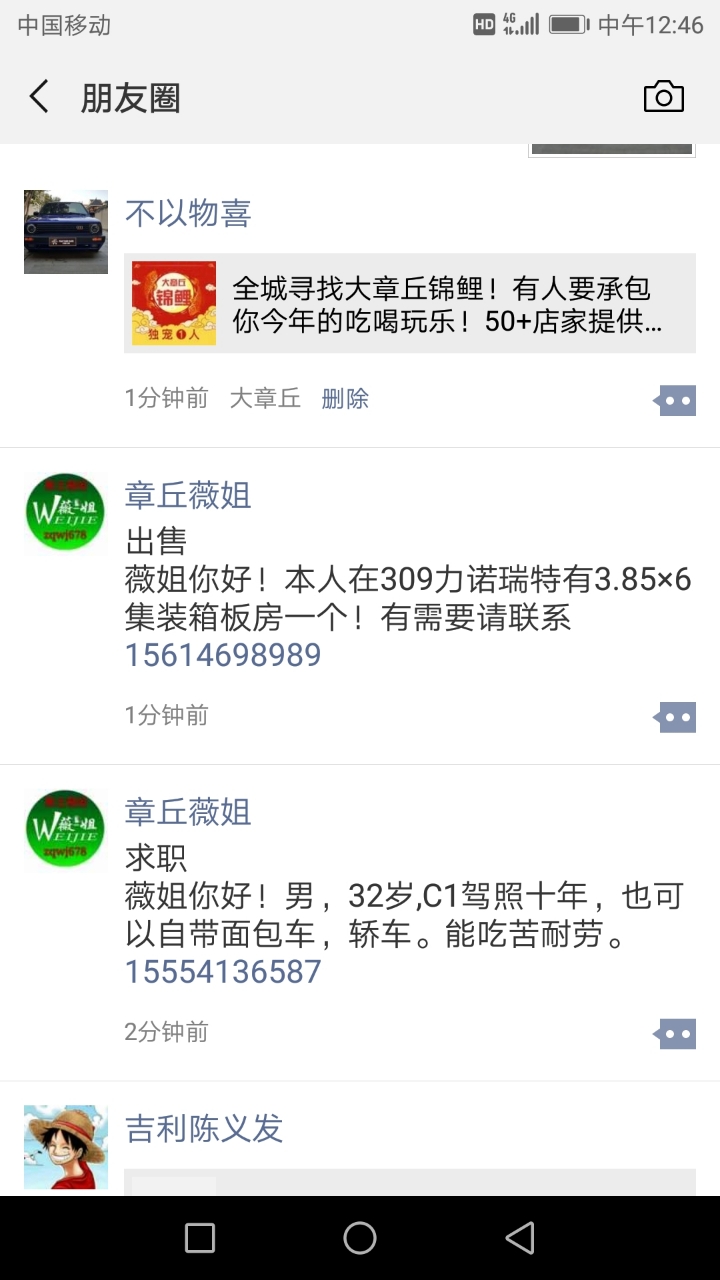Viewport: 720px width, 1280px height.
Task: Go to the home screen
Action: click(x=360, y=1238)
